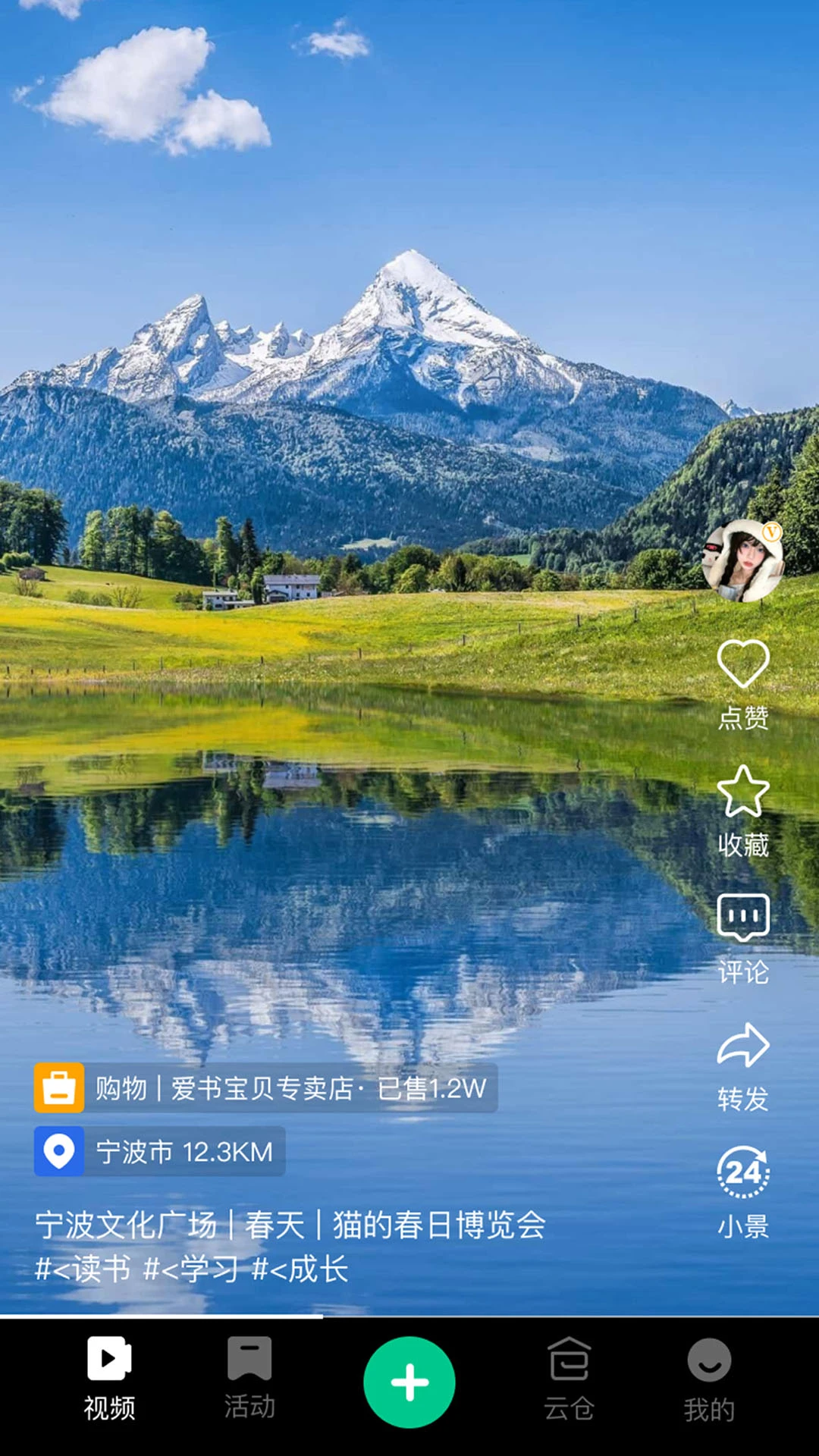Image resolution: width=819 pixels, height=1456 pixels.
Task: Create new post with green plus button
Action: pos(409,1382)
